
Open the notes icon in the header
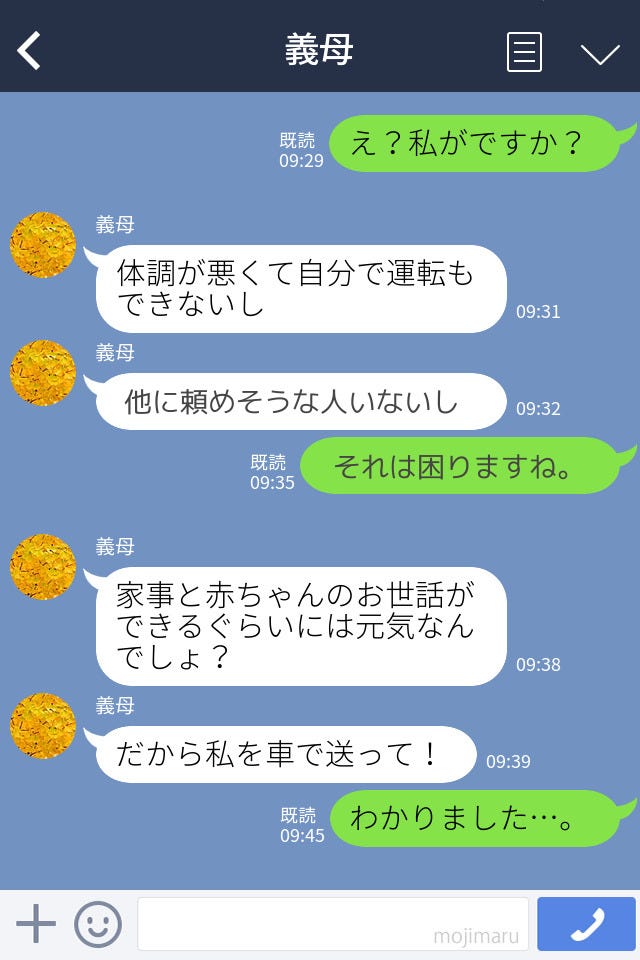coord(524,52)
